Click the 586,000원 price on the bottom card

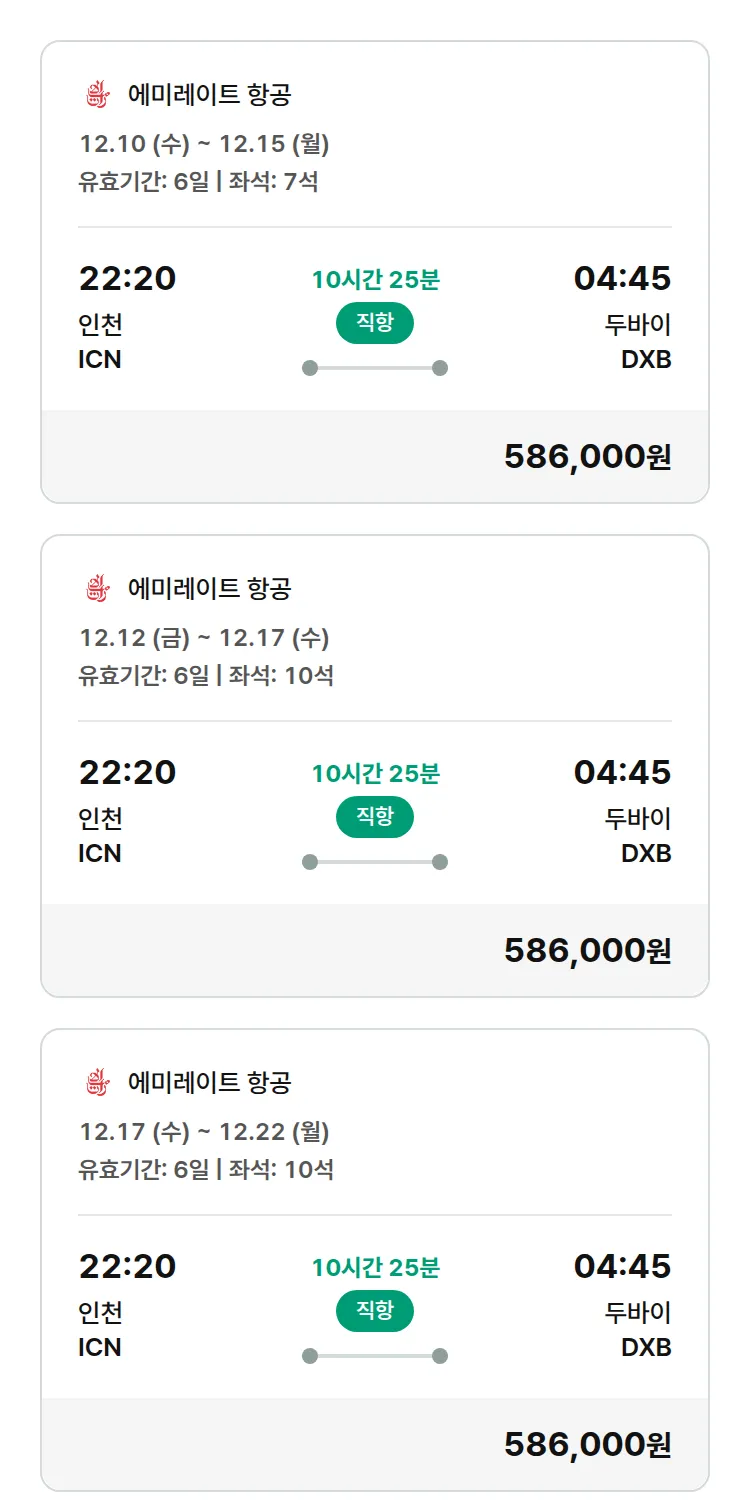pyautogui.click(x=587, y=1444)
